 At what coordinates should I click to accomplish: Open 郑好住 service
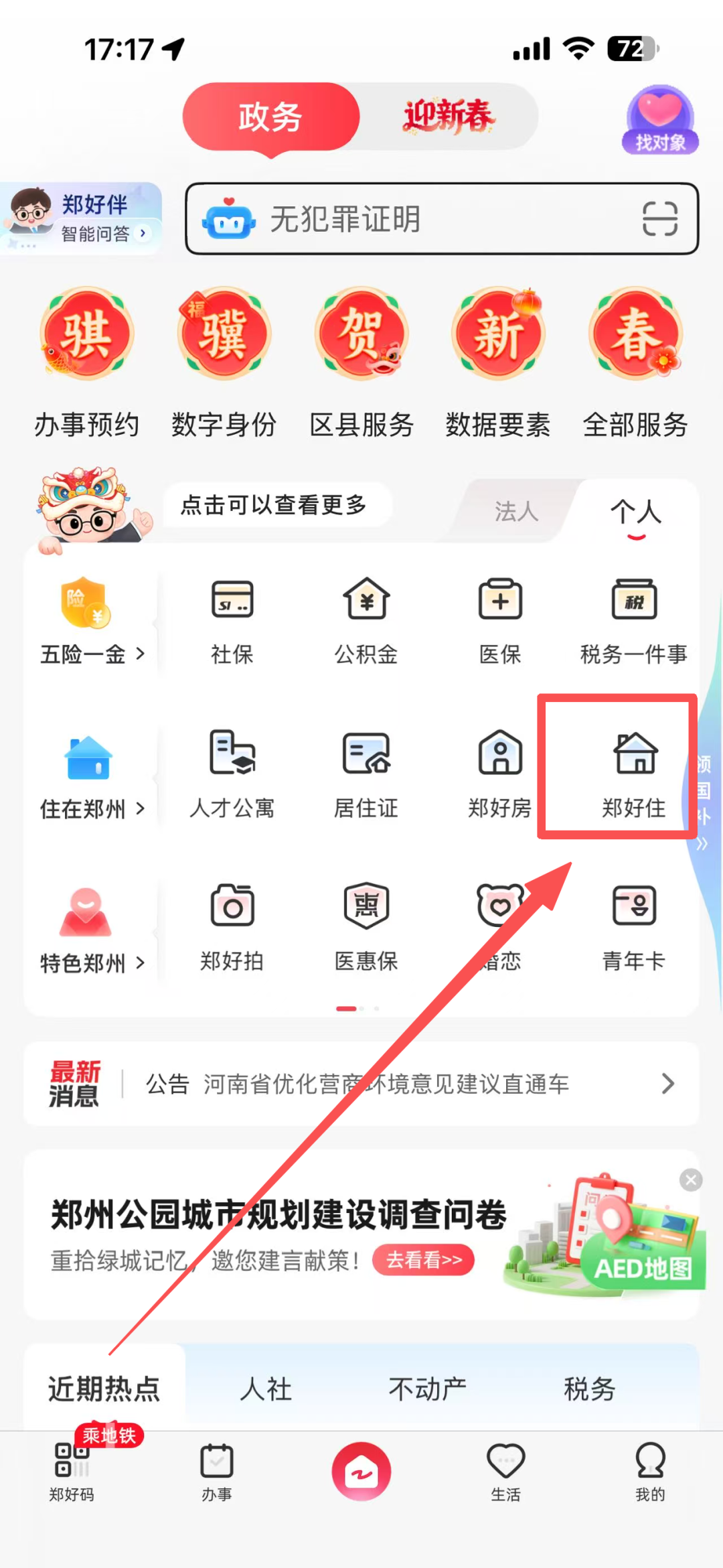633,770
